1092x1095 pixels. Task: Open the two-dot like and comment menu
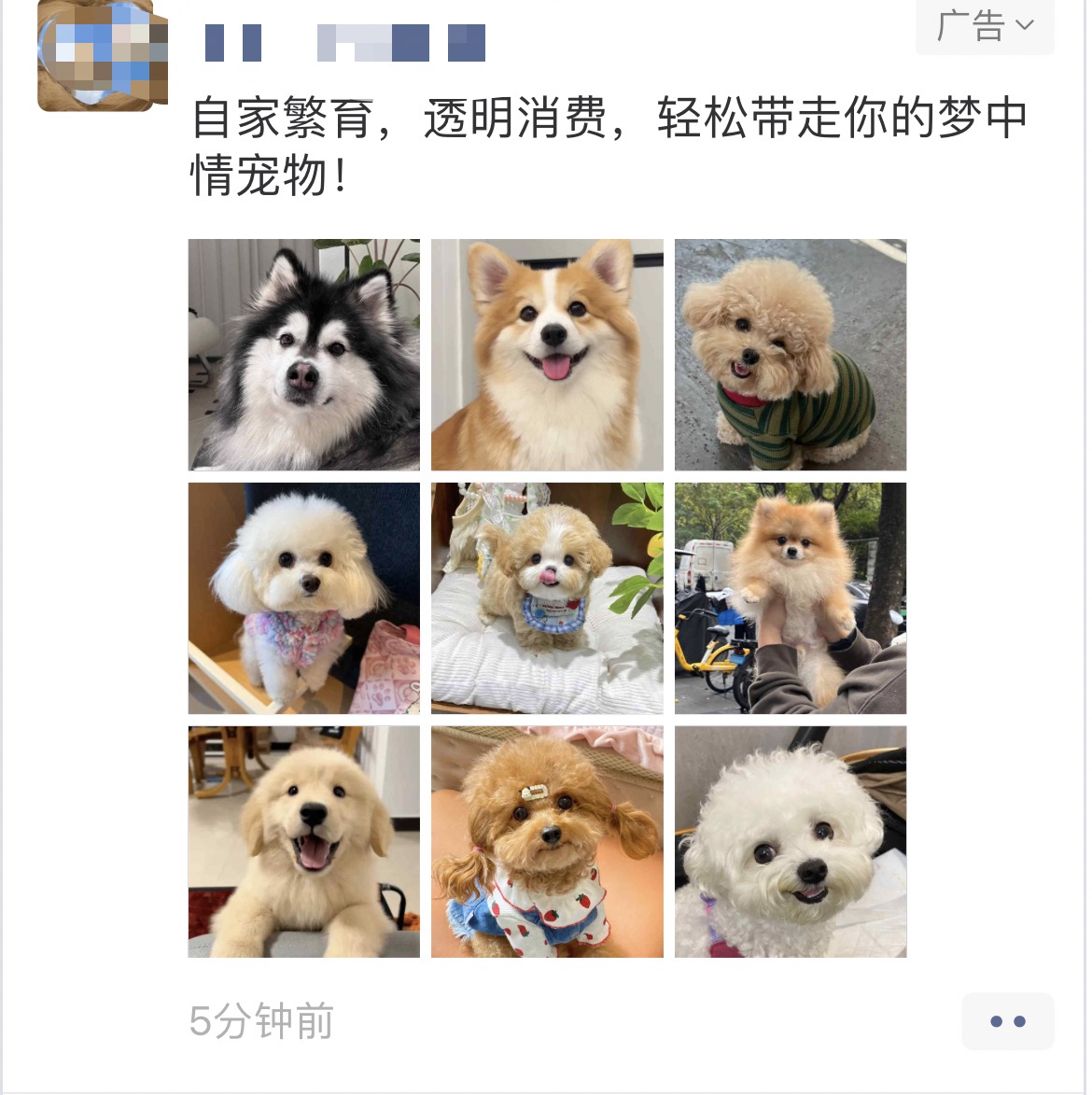point(1007,1021)
